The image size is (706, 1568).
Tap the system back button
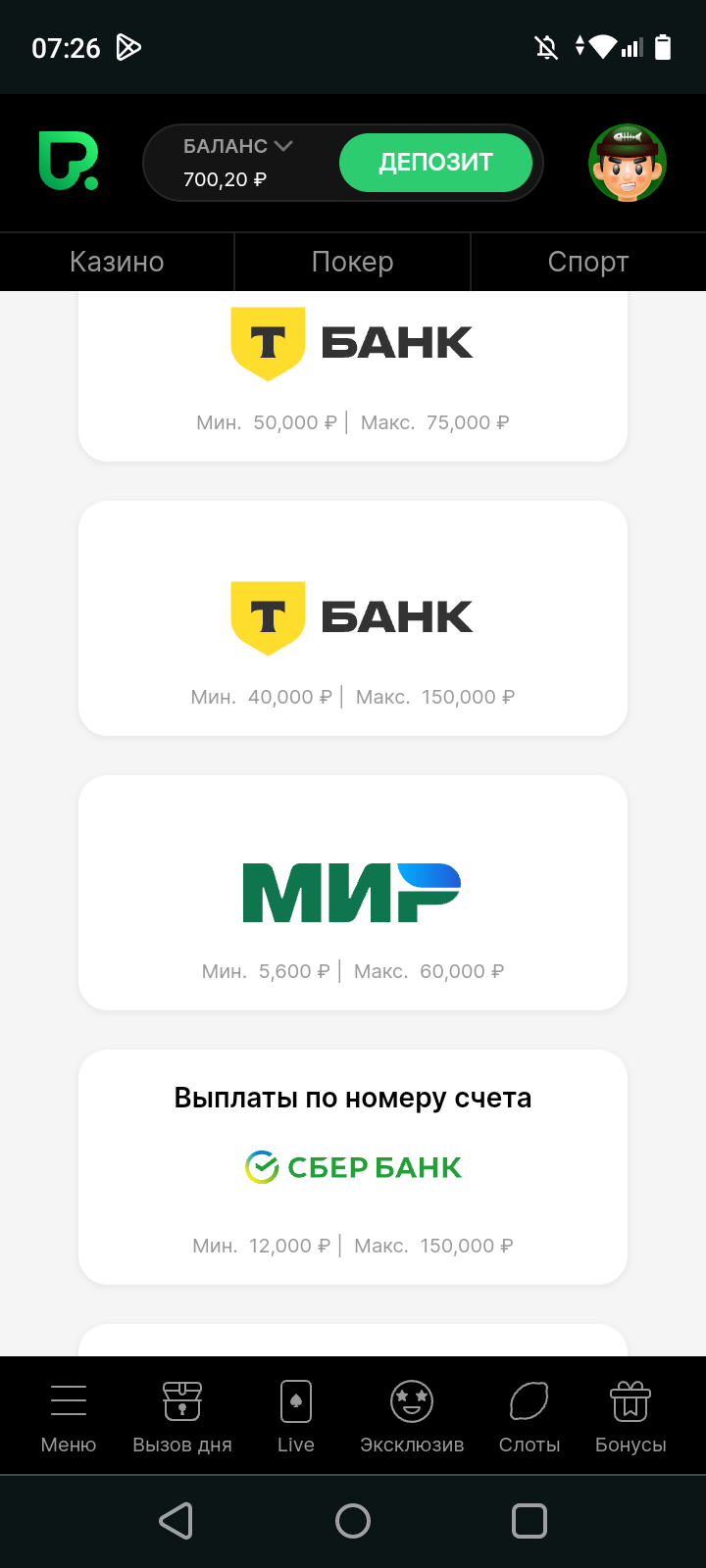coord(176,1521)
